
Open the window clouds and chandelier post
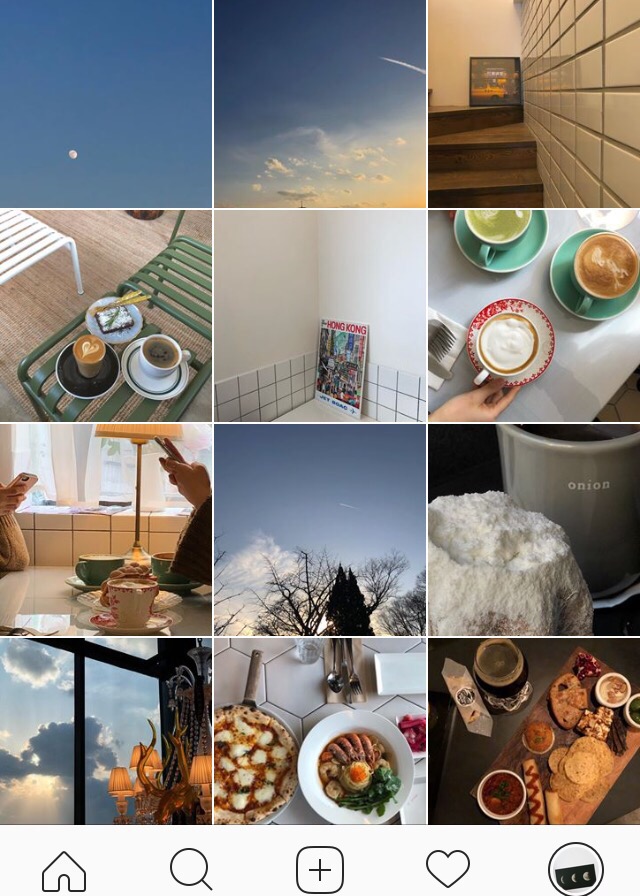pos(105,731)
